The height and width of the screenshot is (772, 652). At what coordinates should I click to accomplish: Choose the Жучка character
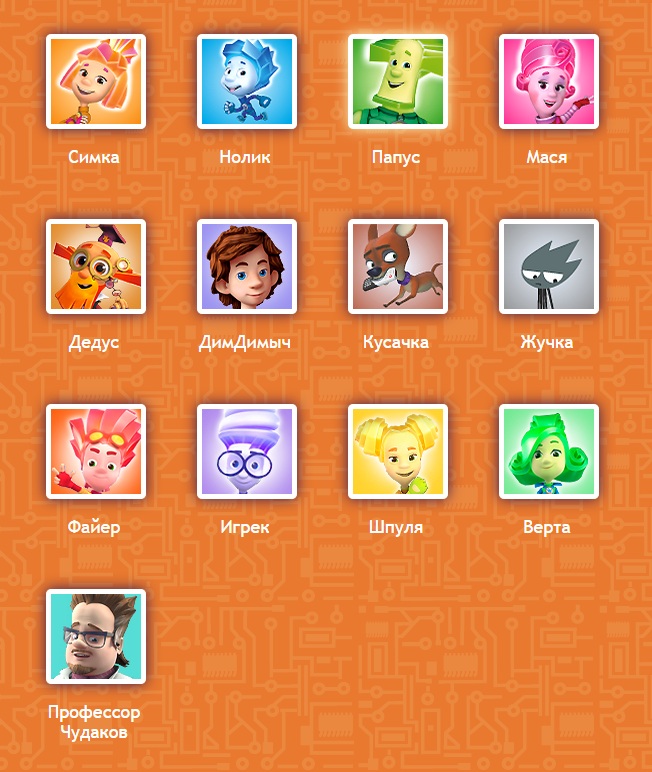(549, 267)
